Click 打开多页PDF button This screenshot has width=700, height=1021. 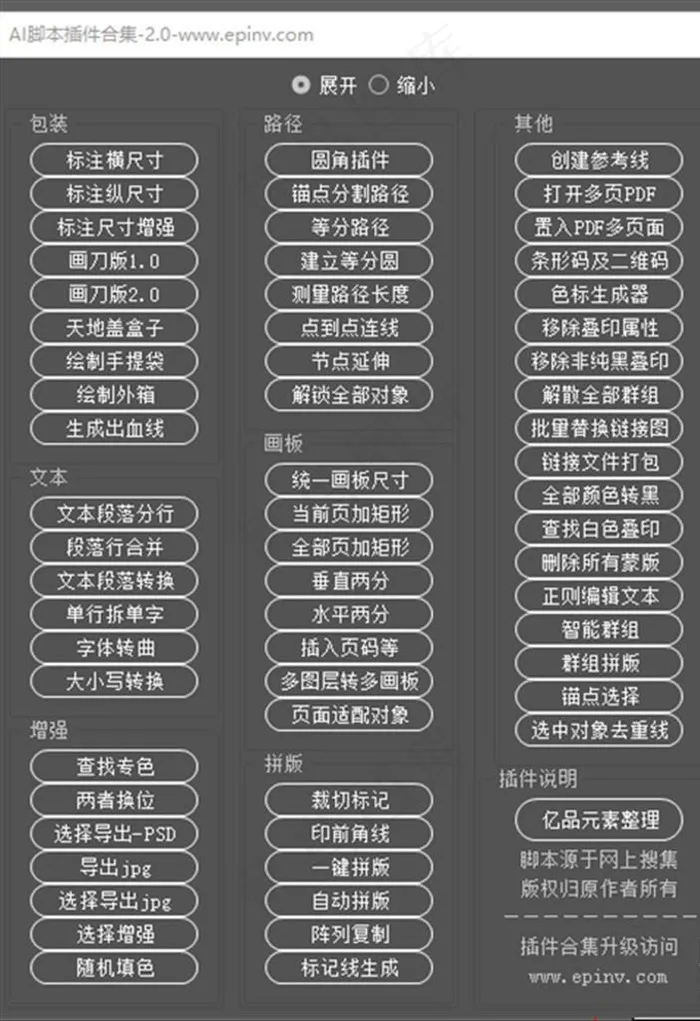pos(599,193)
